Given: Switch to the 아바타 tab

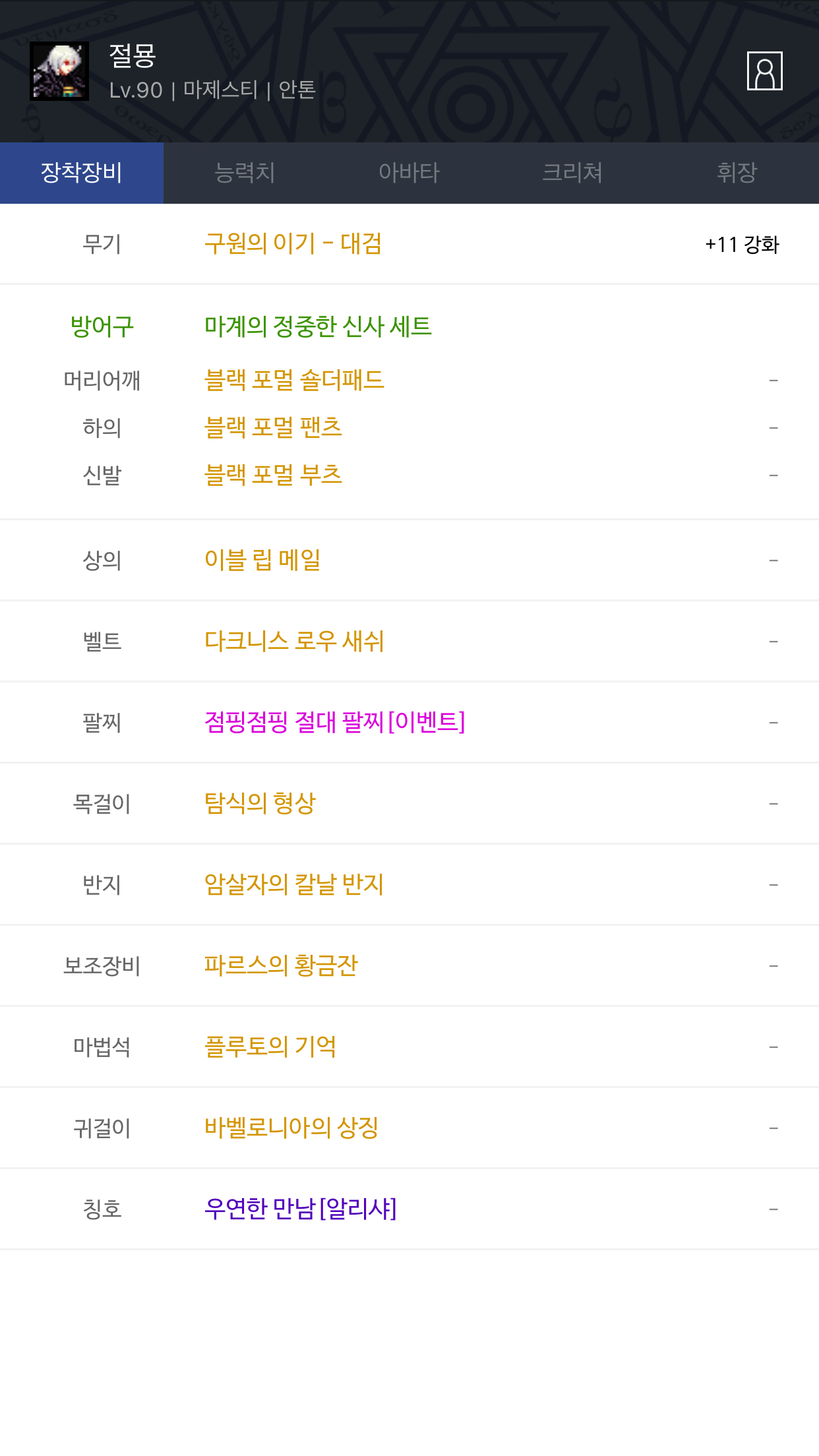Looking at the screenshot, I should [409, 173].
